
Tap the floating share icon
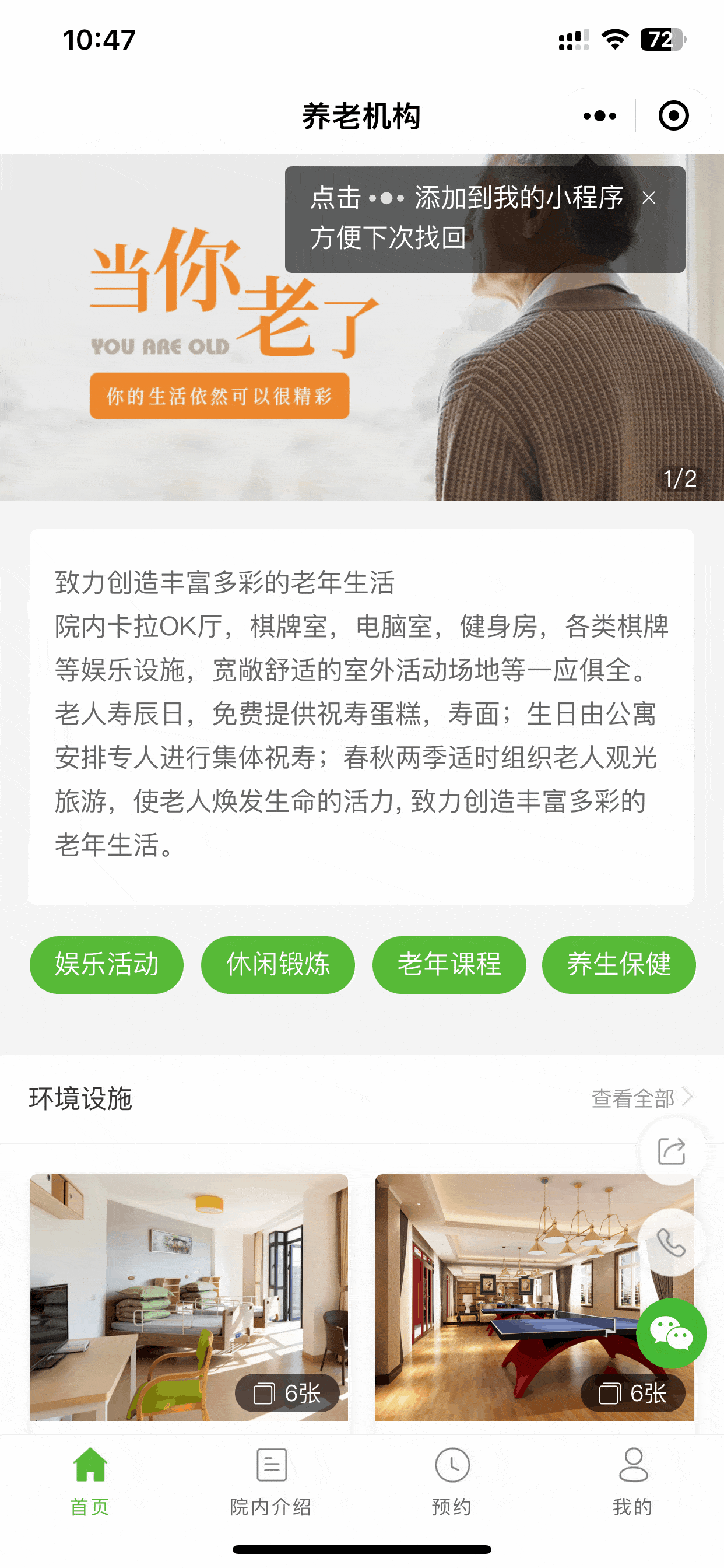pyautogui.click(x=672, y=1151)
